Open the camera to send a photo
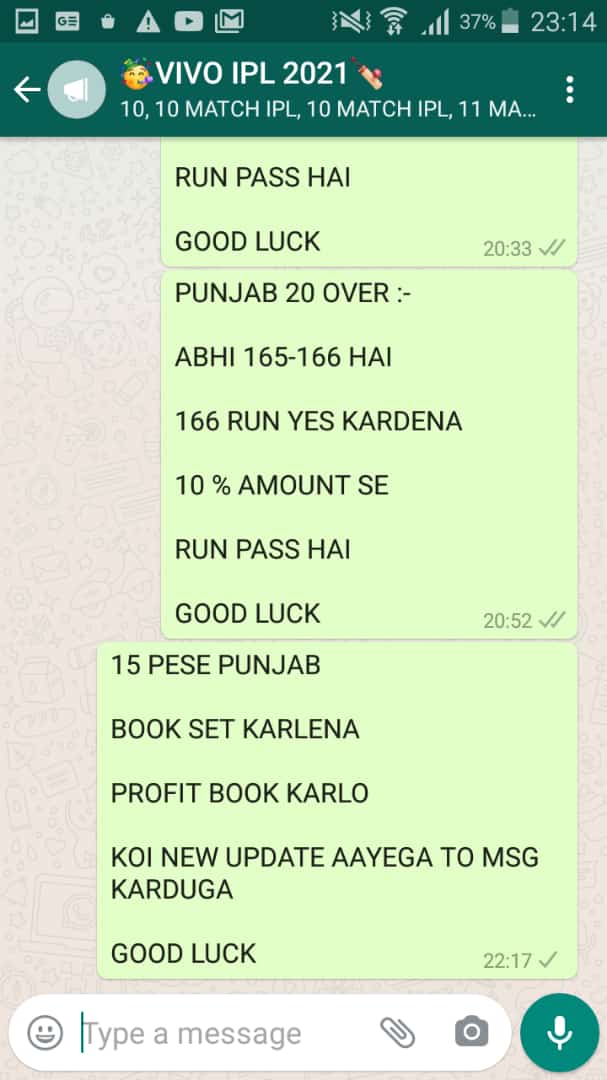The image size is (607, 1080). click(470, 1033)
